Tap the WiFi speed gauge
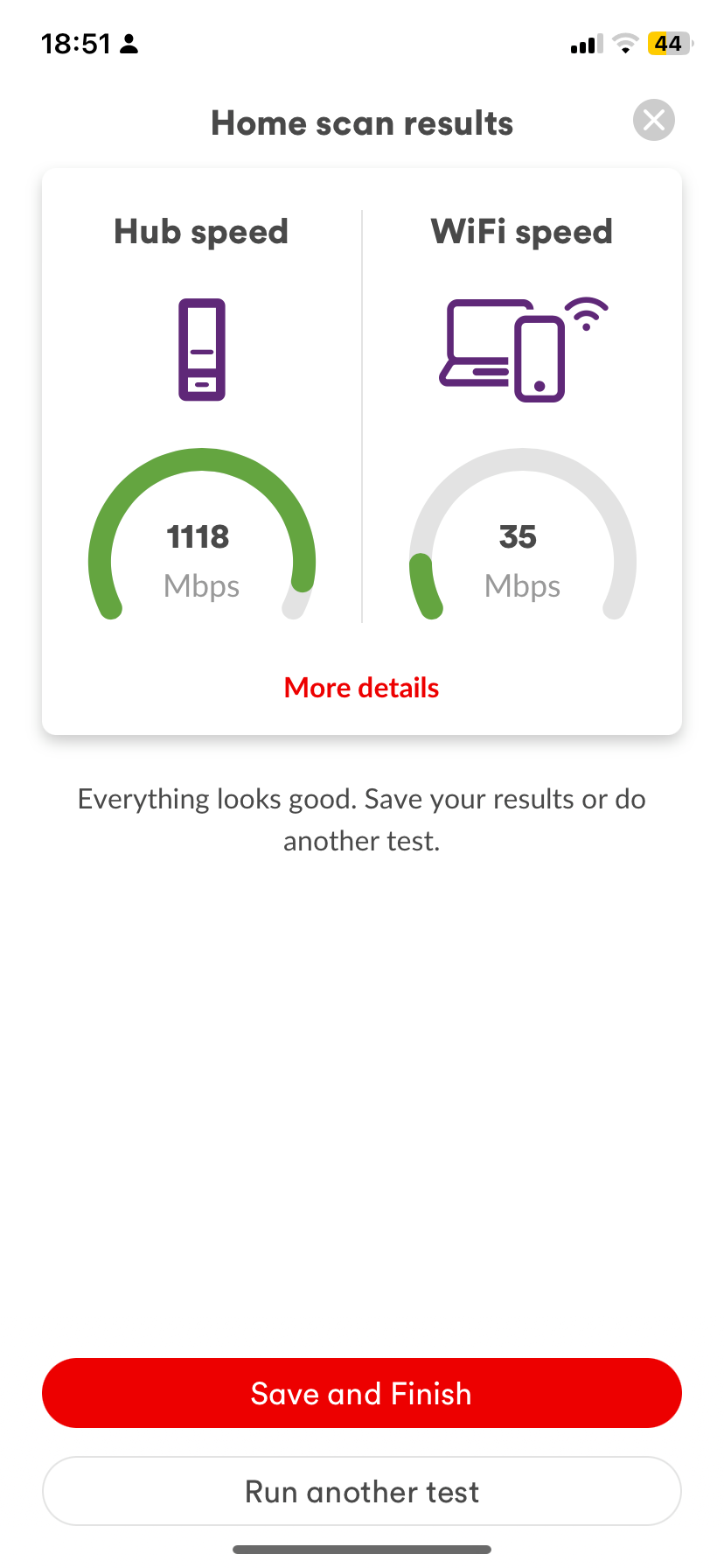This screenshot has width=724, height=1568. [x=521, y=534]
